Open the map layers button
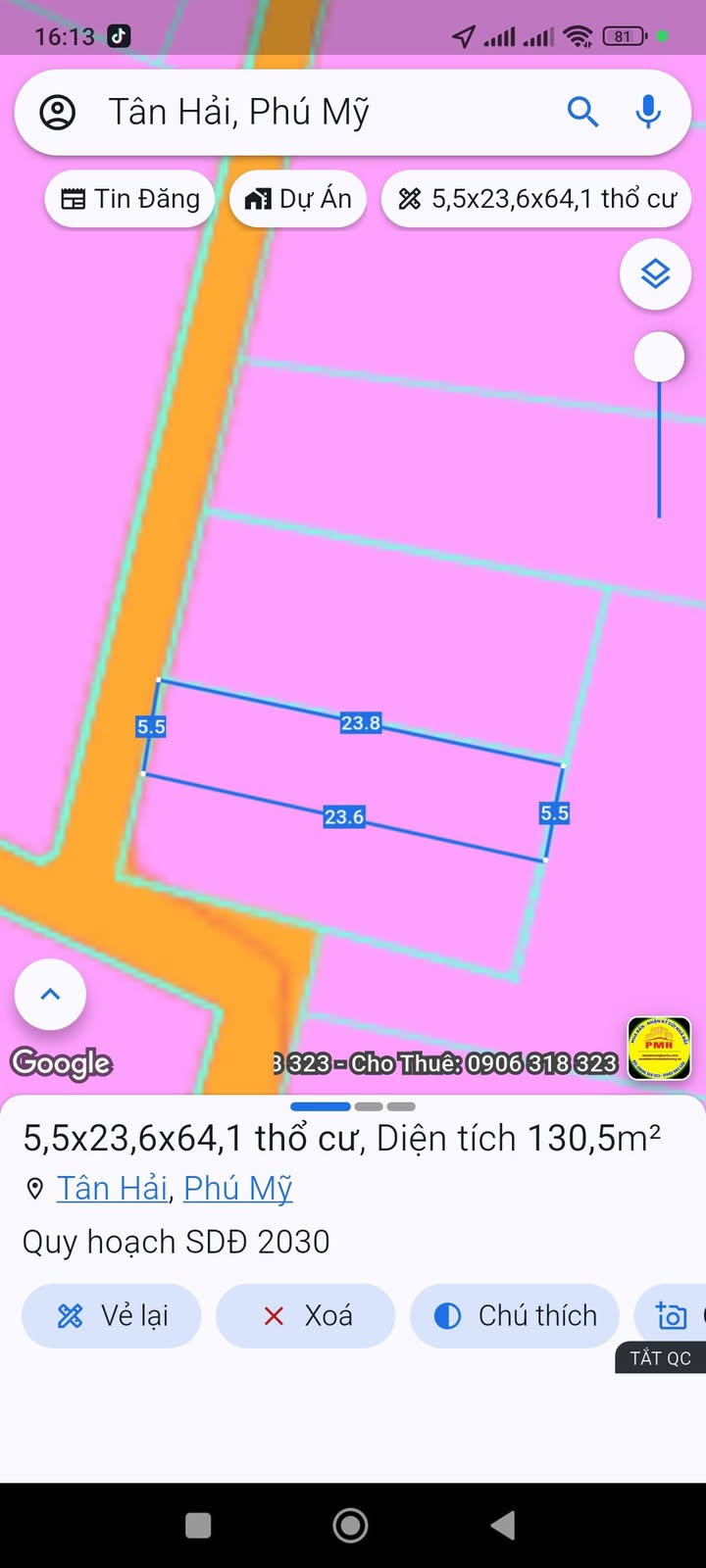Image resolution: width=706 pixels, height=1568 pixels. tap(655, 274)
